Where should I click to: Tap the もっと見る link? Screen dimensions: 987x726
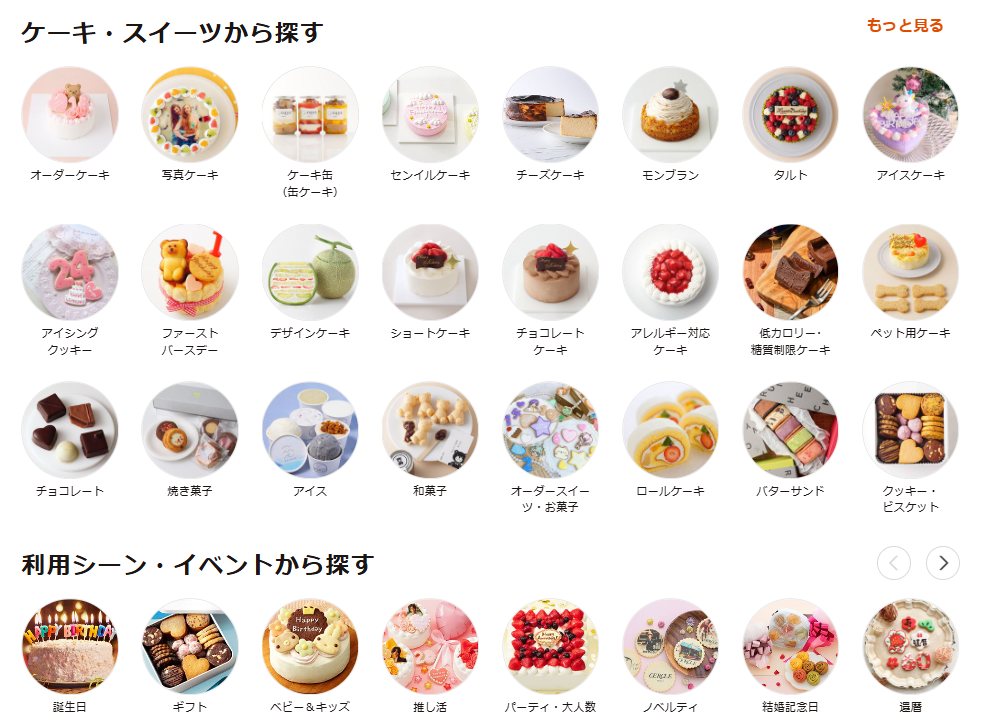[x=904, y=26]
